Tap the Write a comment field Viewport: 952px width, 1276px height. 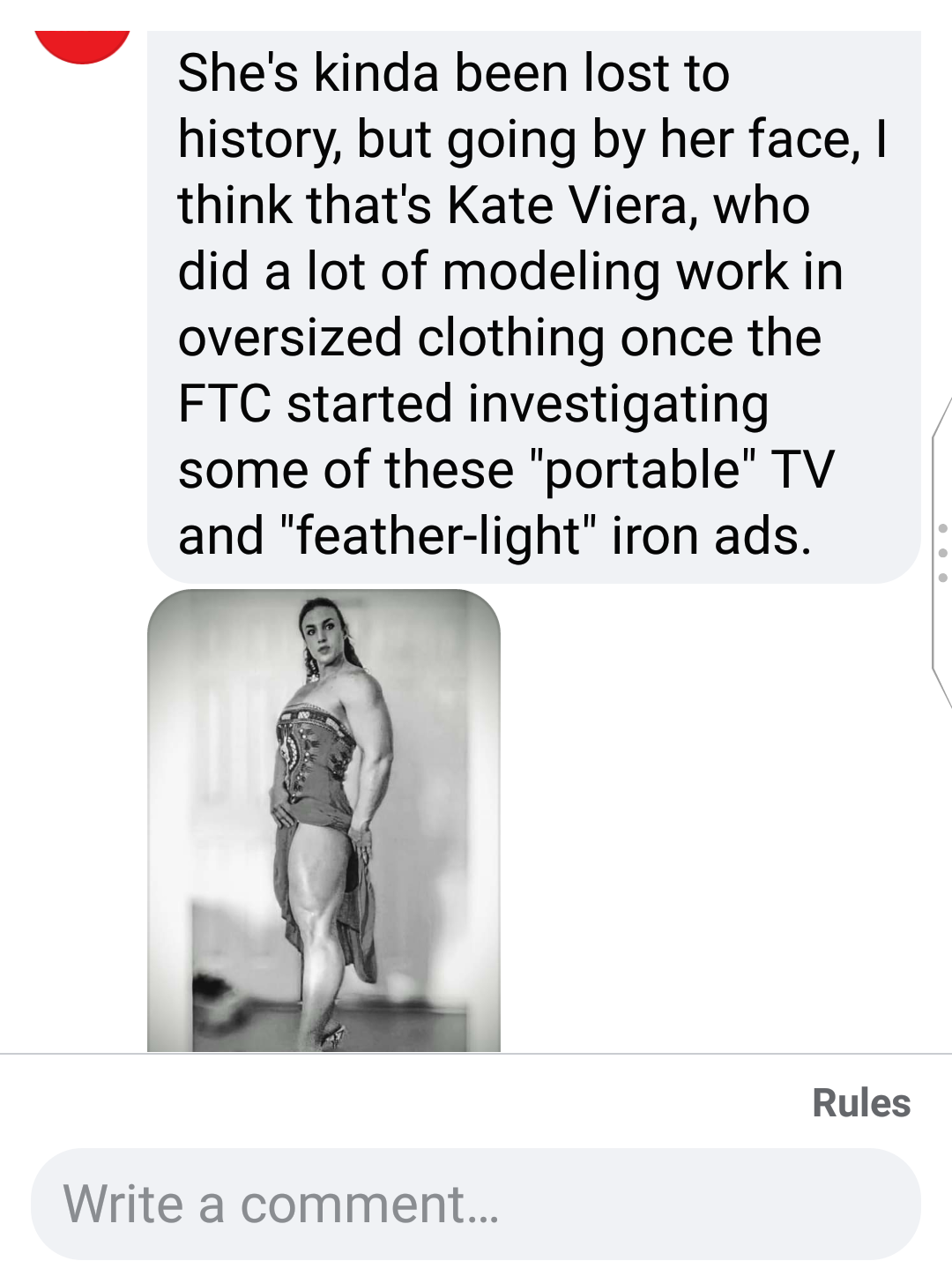tap(476, 1204)
